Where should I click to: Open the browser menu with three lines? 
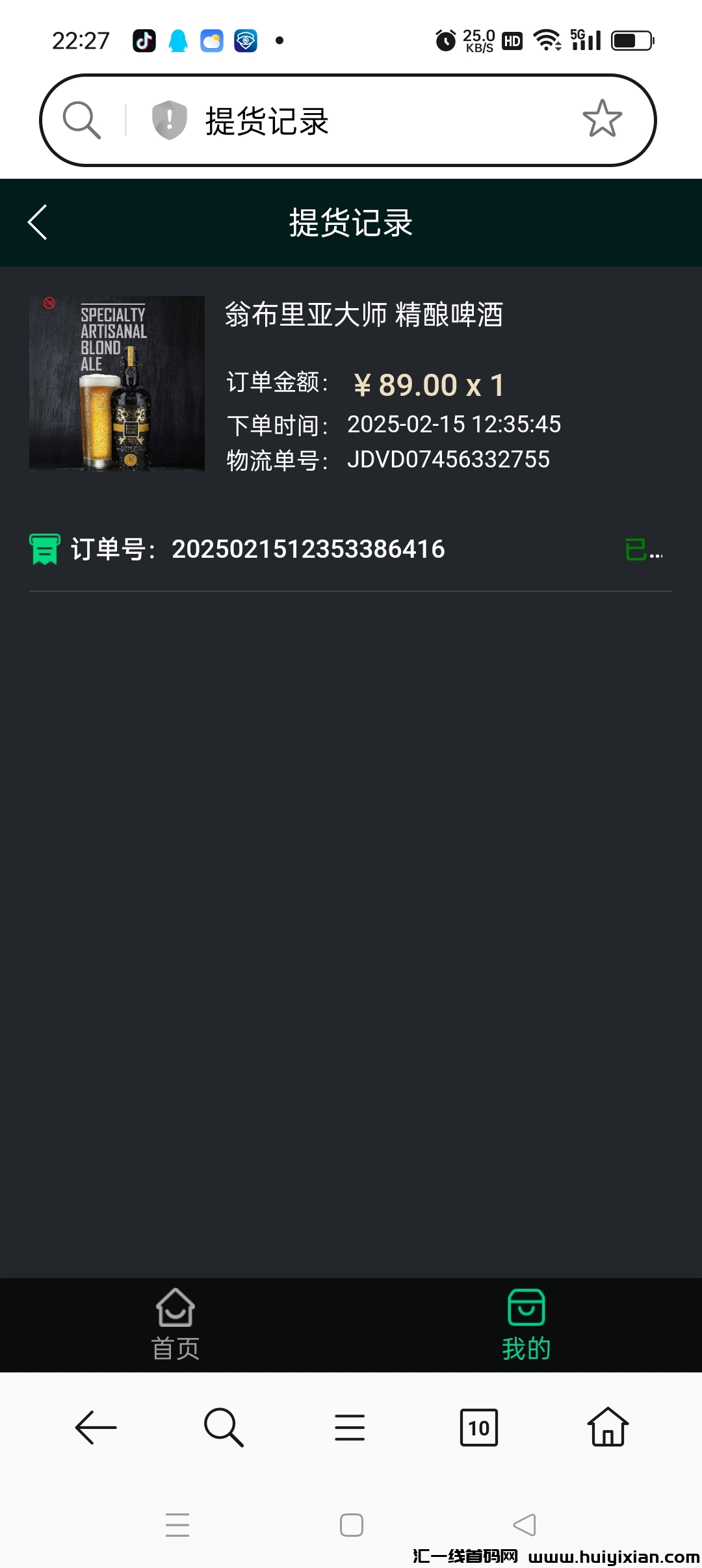(350, 1428)
